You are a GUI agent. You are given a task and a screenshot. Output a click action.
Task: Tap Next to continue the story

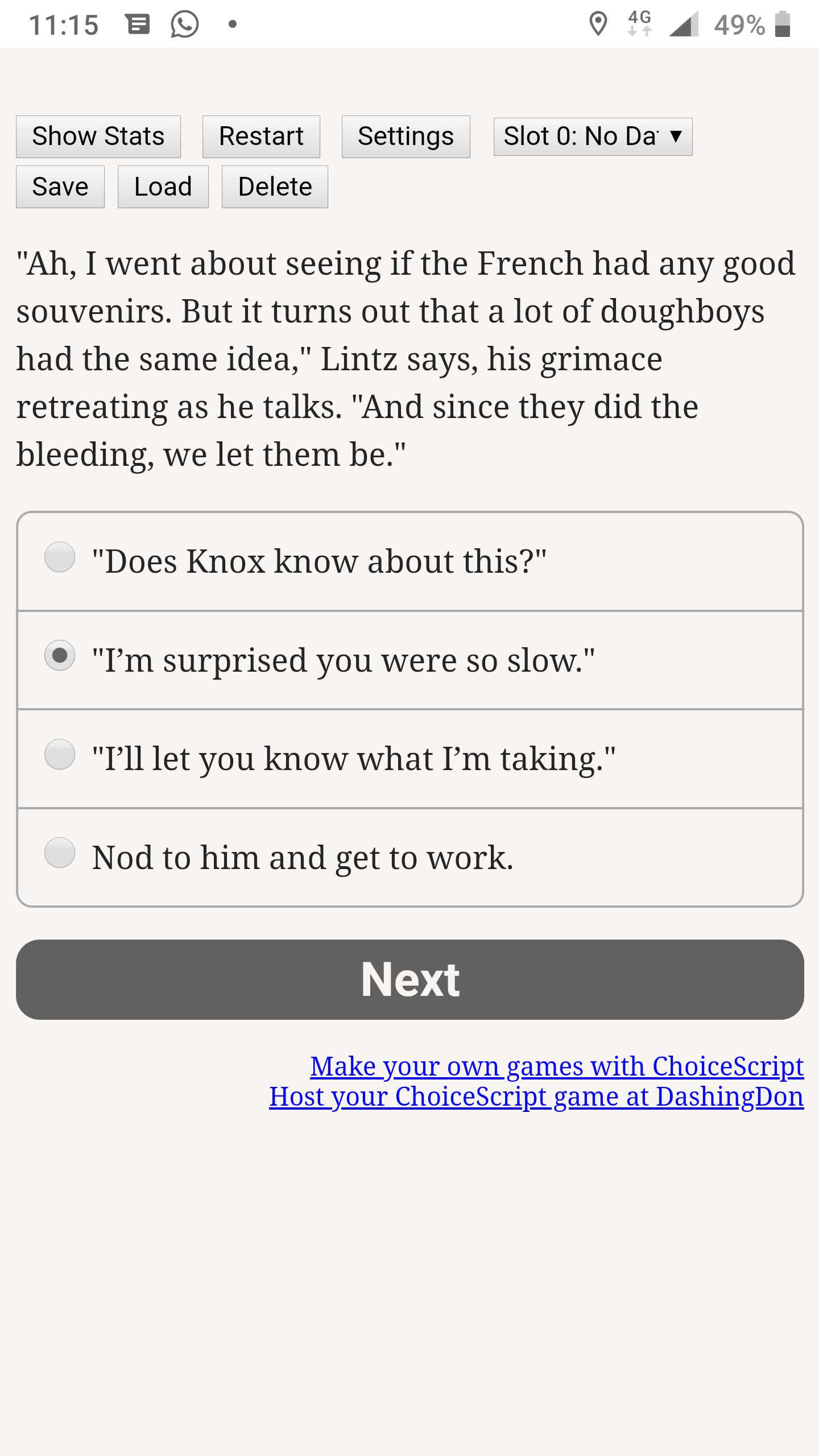(x=409, y=979)
